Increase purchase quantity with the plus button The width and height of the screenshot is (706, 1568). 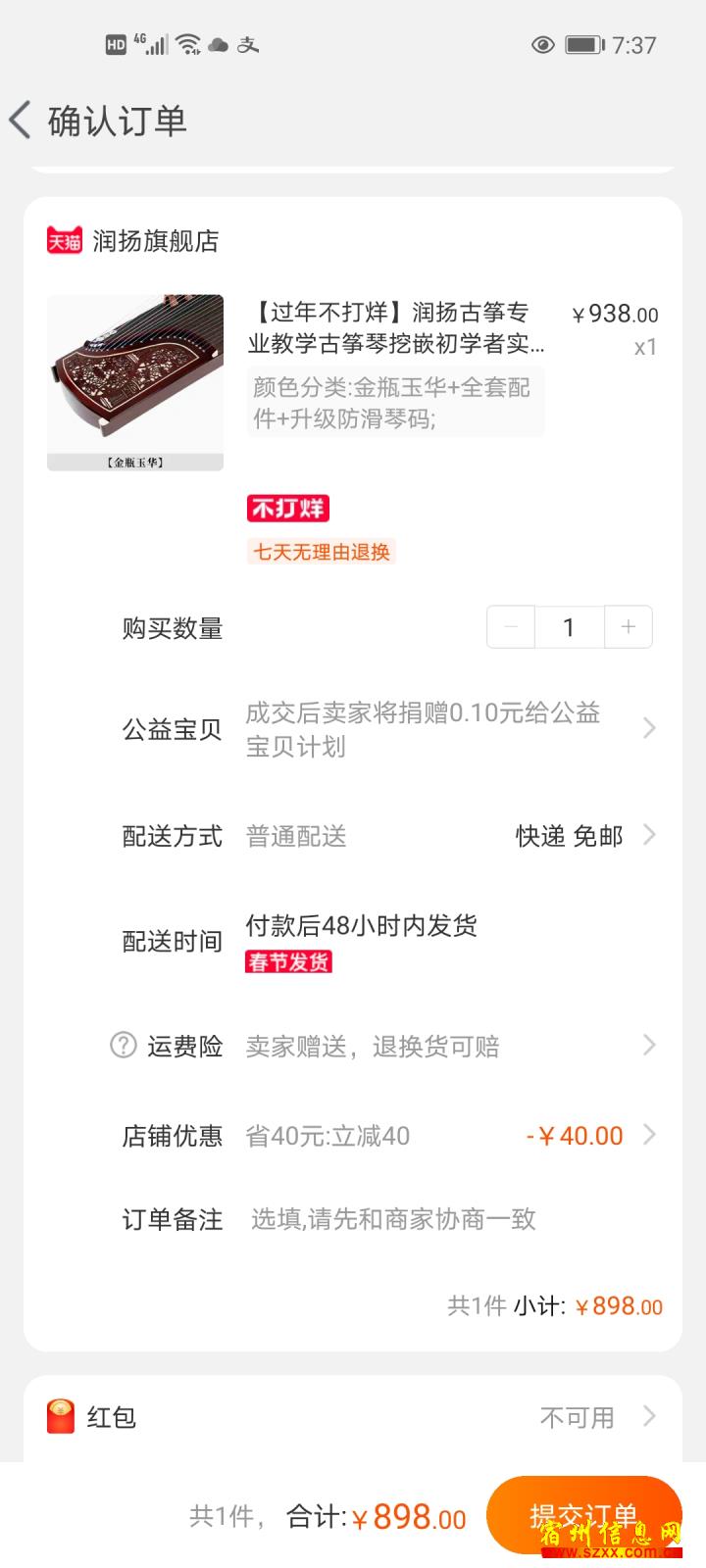pyautogui.click(x=629, y=627)
